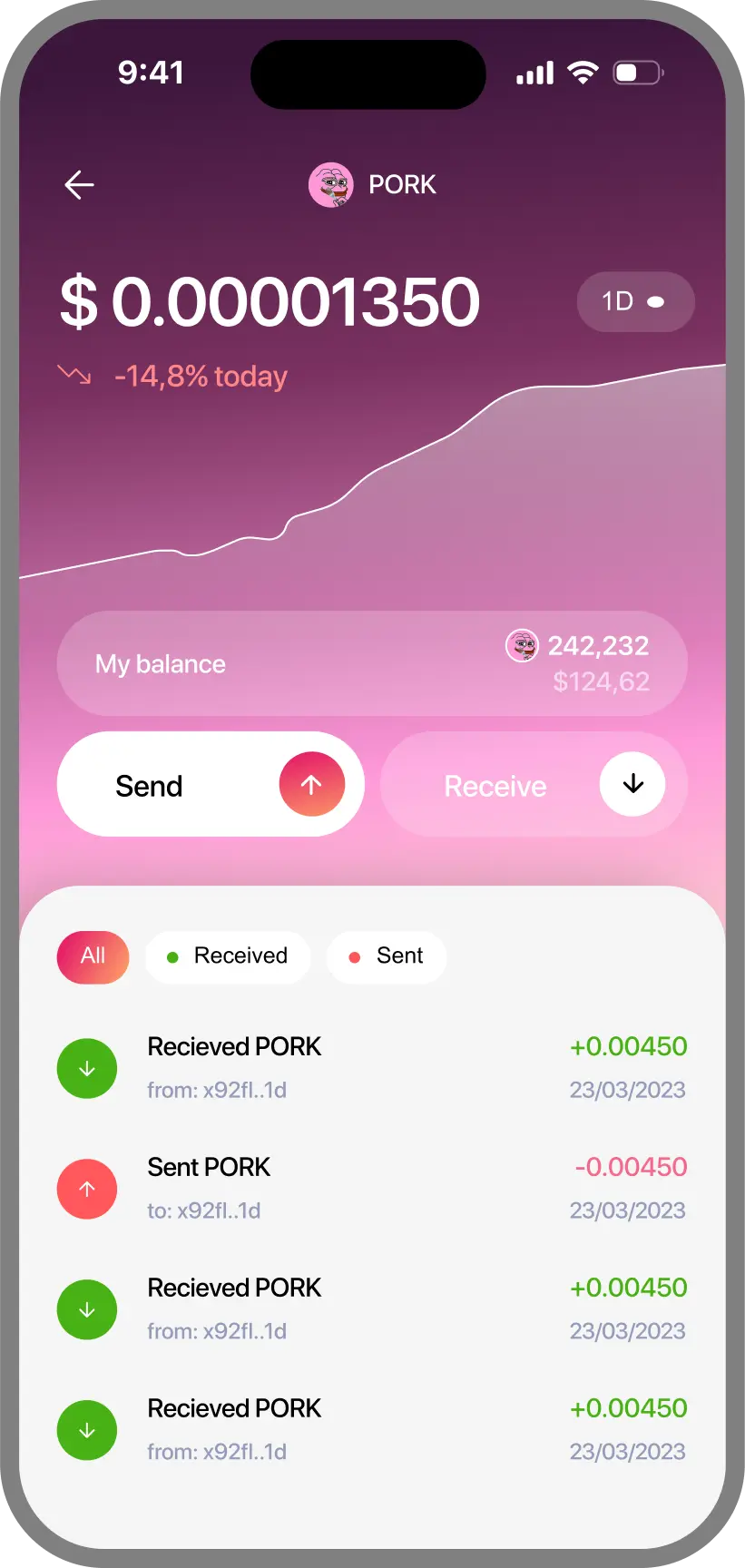Open the My balance card
Viewport: 745px width, 1568px height.
[x=371, y=663]
